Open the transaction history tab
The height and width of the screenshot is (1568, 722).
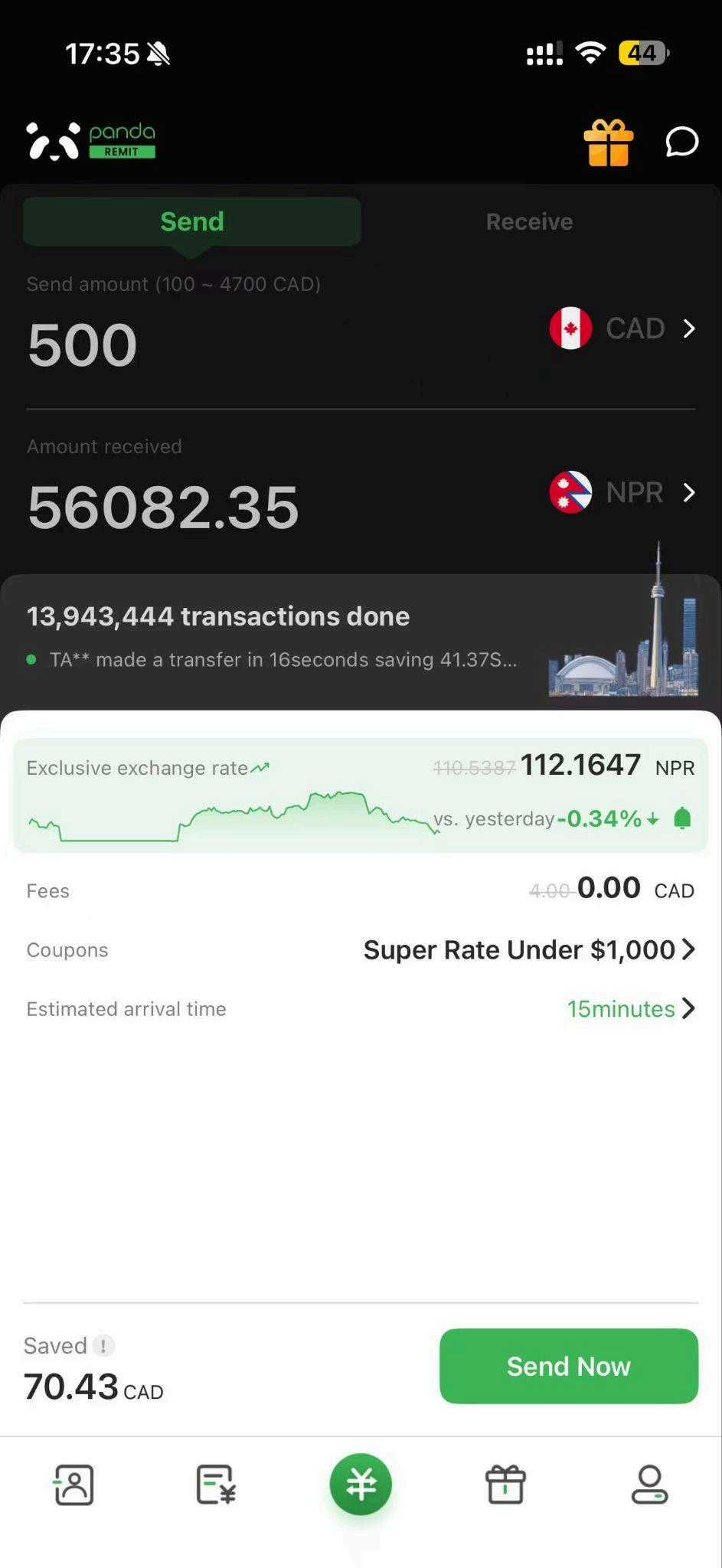[216, 1485]
